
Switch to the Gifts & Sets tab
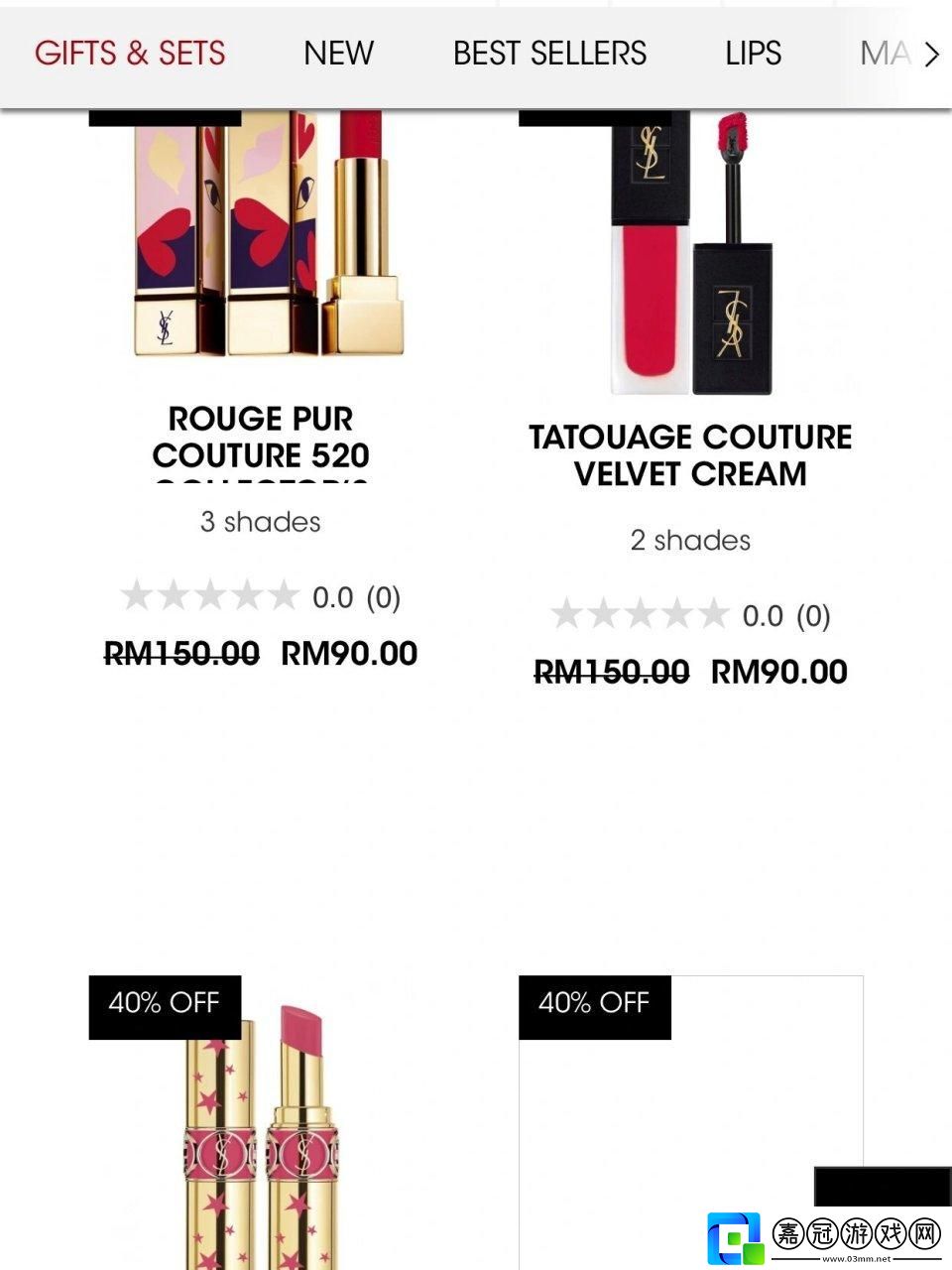[x=130, y=54]
